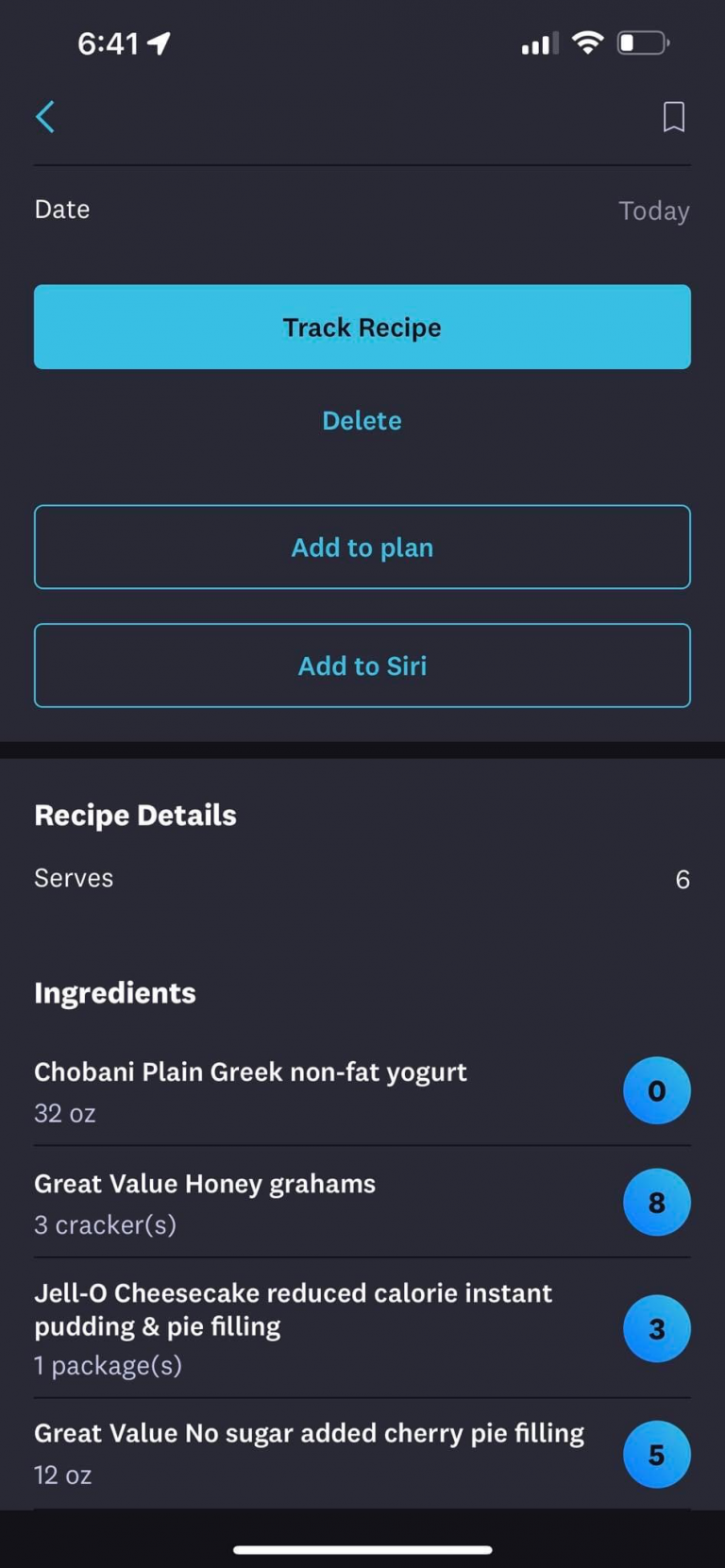725x1568 pixels.
Task: Select Add to Siri
Action: pyautogui.click(x=362, y=666)
